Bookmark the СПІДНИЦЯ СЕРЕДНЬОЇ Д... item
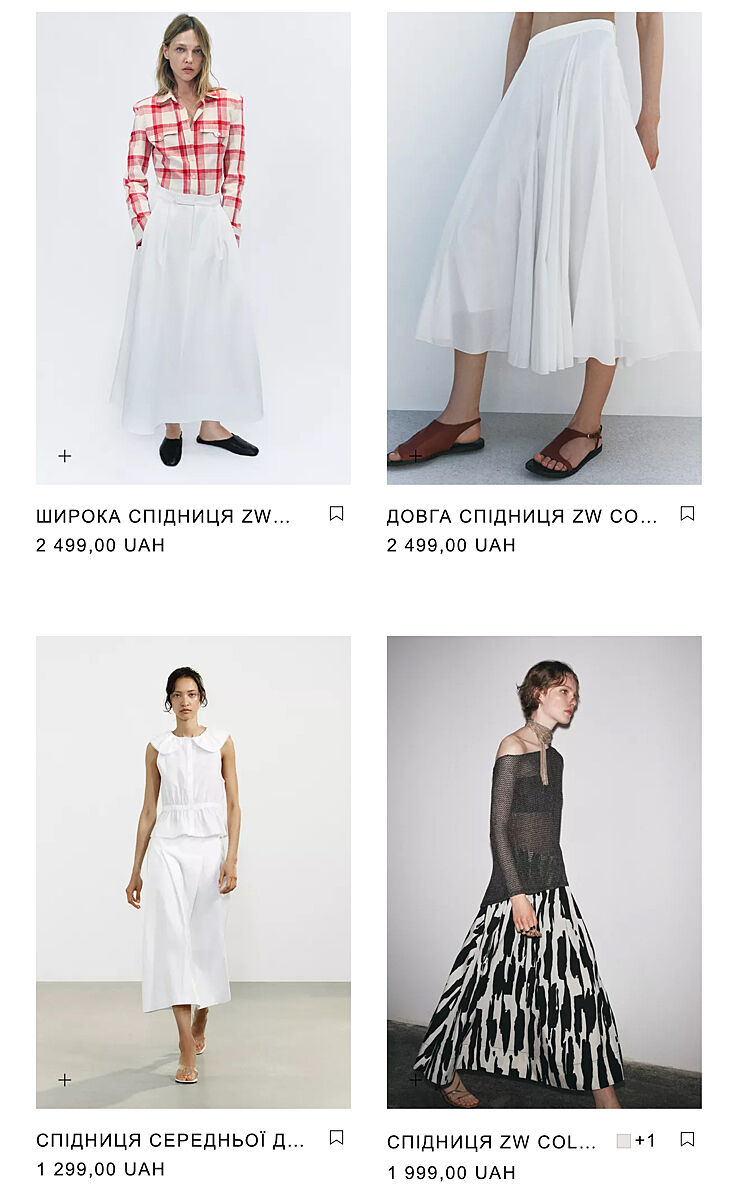The height and width of the screenshot is (1200, 745). [336, 1138]
